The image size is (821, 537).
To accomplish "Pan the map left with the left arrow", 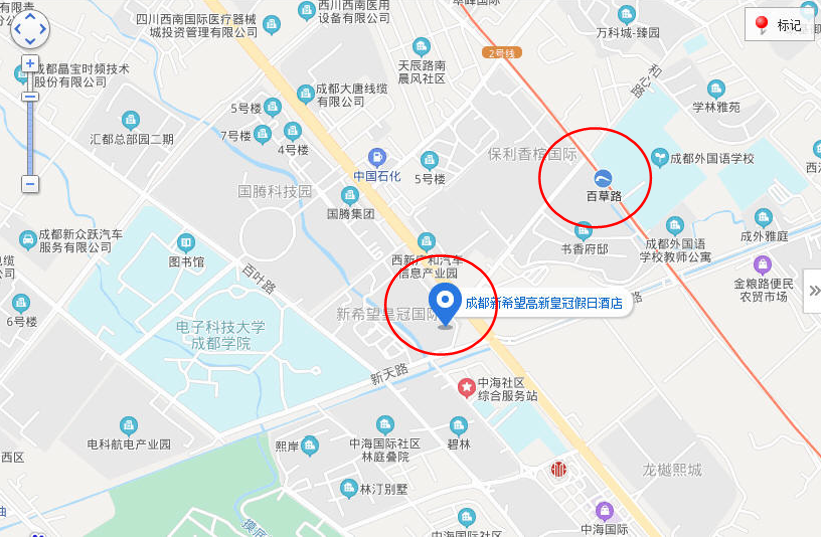I will pos(16,30).
